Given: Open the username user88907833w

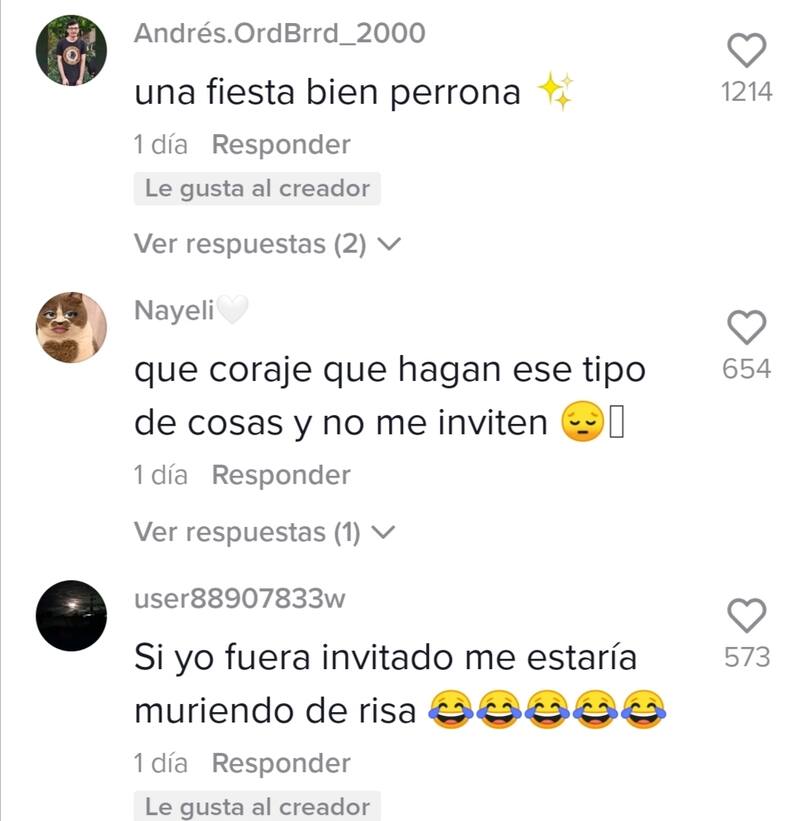Looking at the screenshot, I should coord(239,599).
